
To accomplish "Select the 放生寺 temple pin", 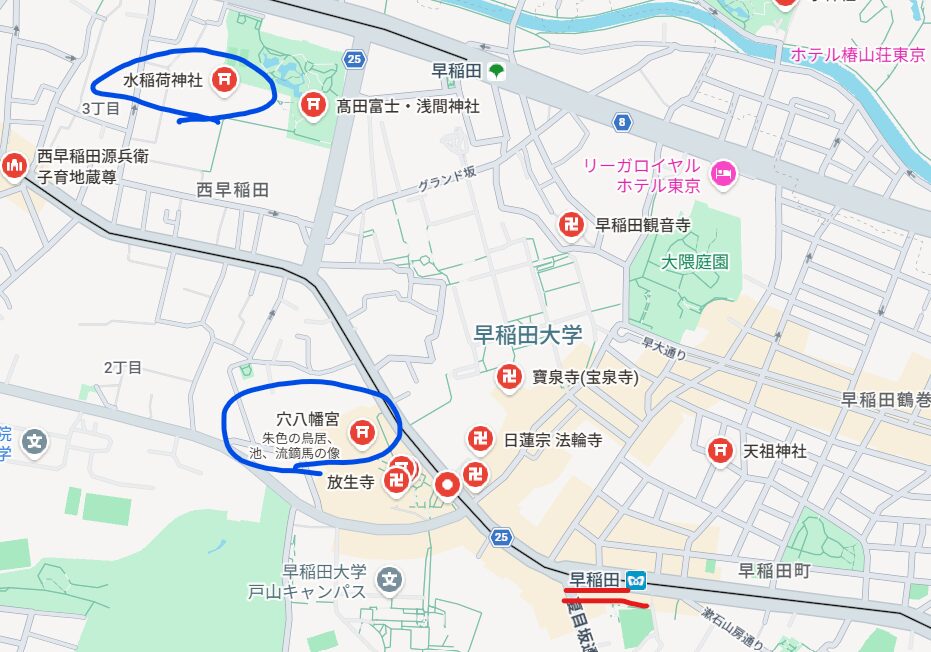I will point(397,482).
